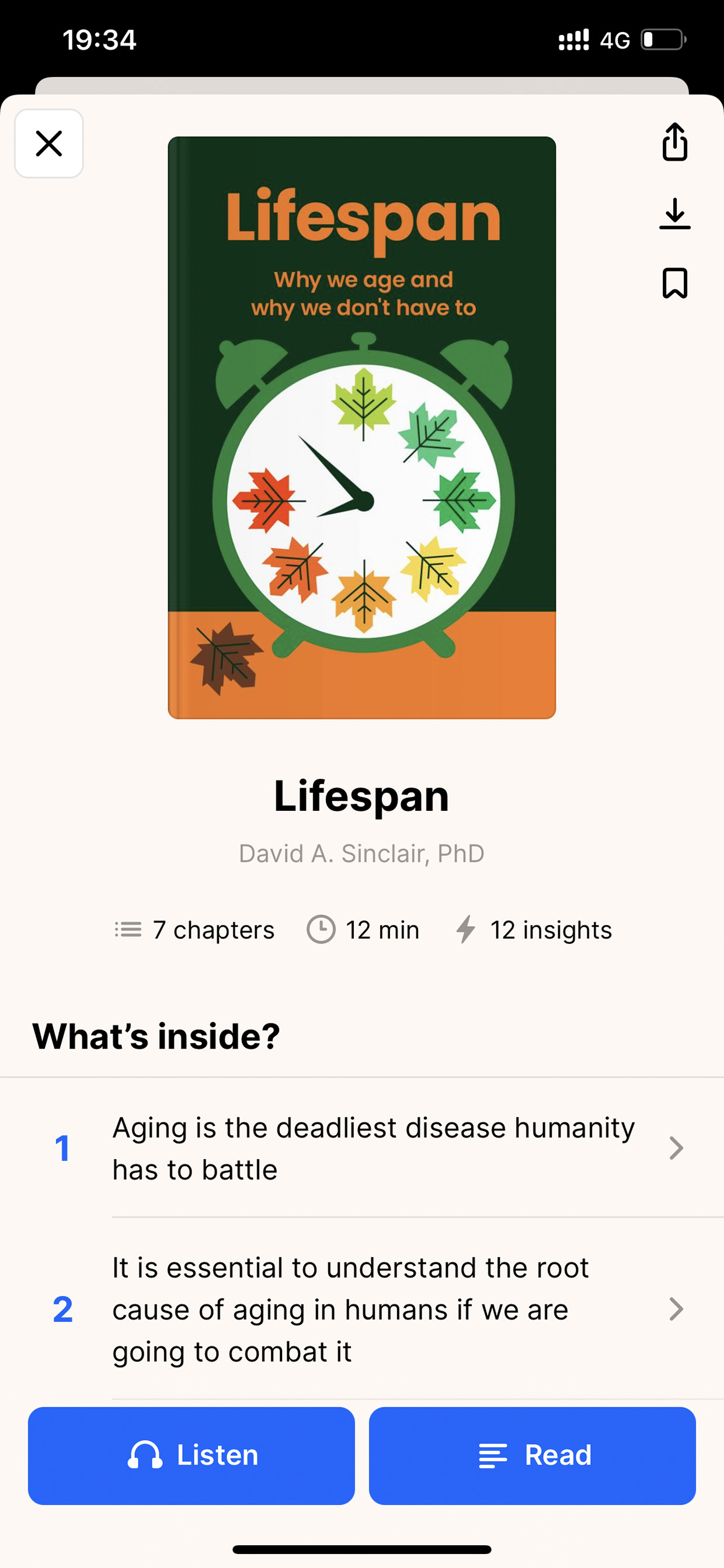Viewport: 724px width, 1568px height.
Task: Open chapter 2 about root cause of aging
Action: [x=362, y=1309]
